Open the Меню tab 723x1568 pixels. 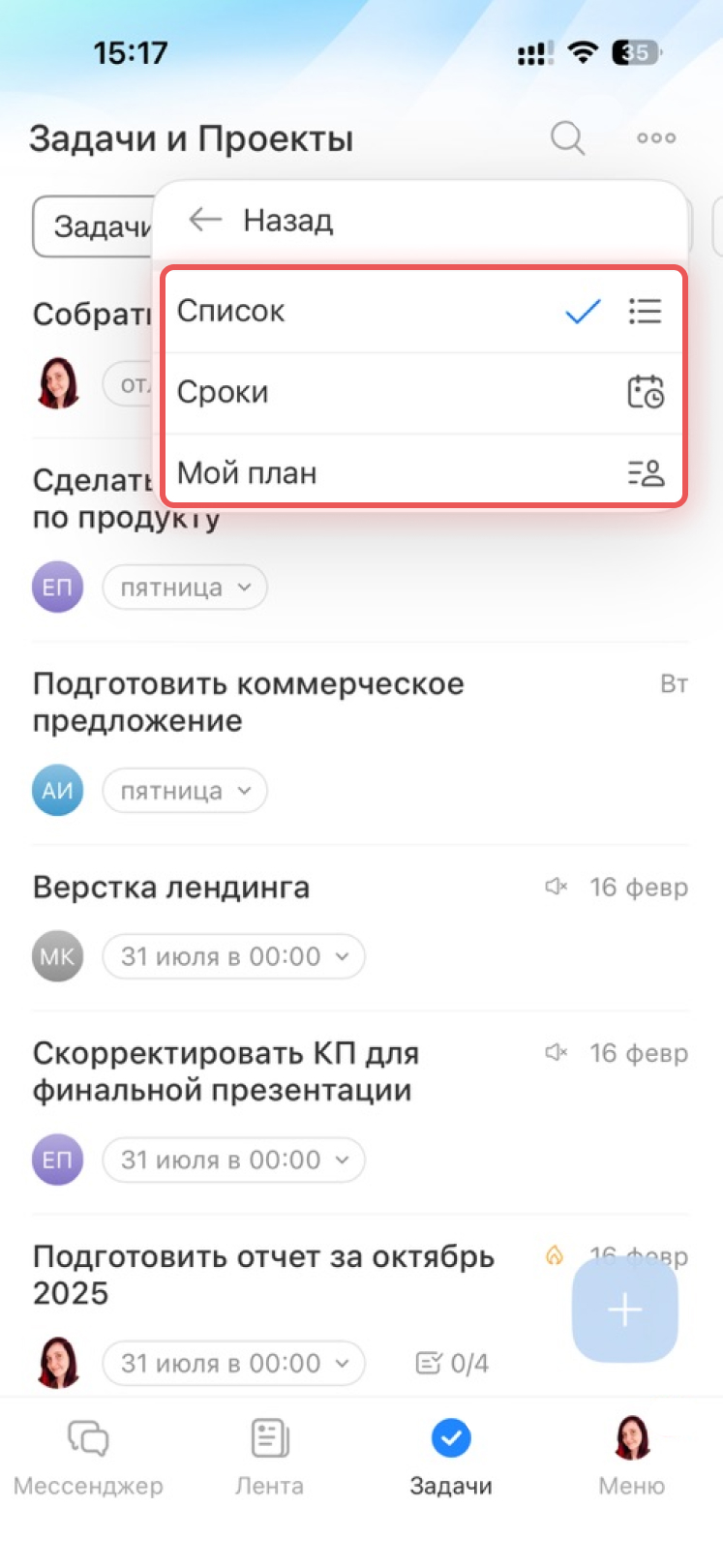coord(632,1457)
